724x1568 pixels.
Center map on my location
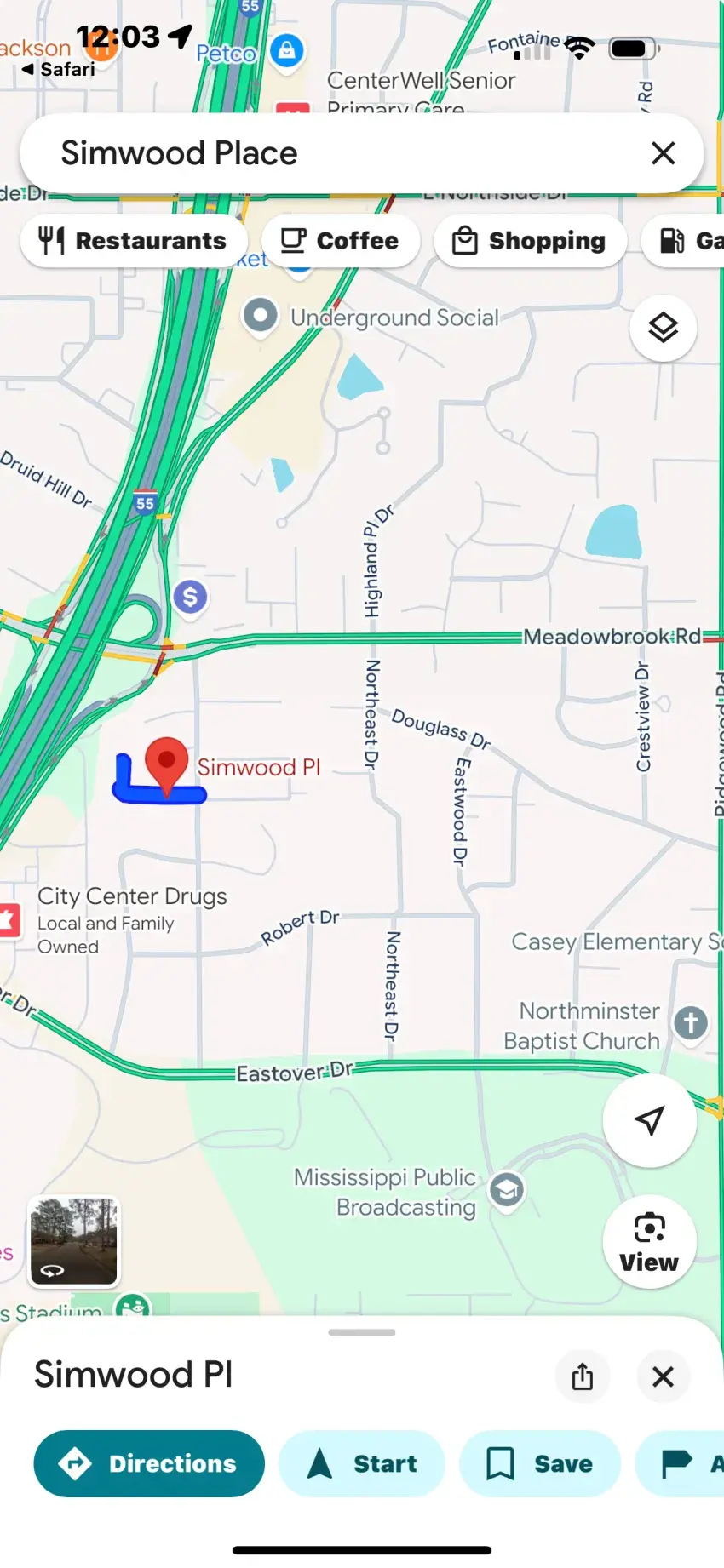coord(649,1120)
